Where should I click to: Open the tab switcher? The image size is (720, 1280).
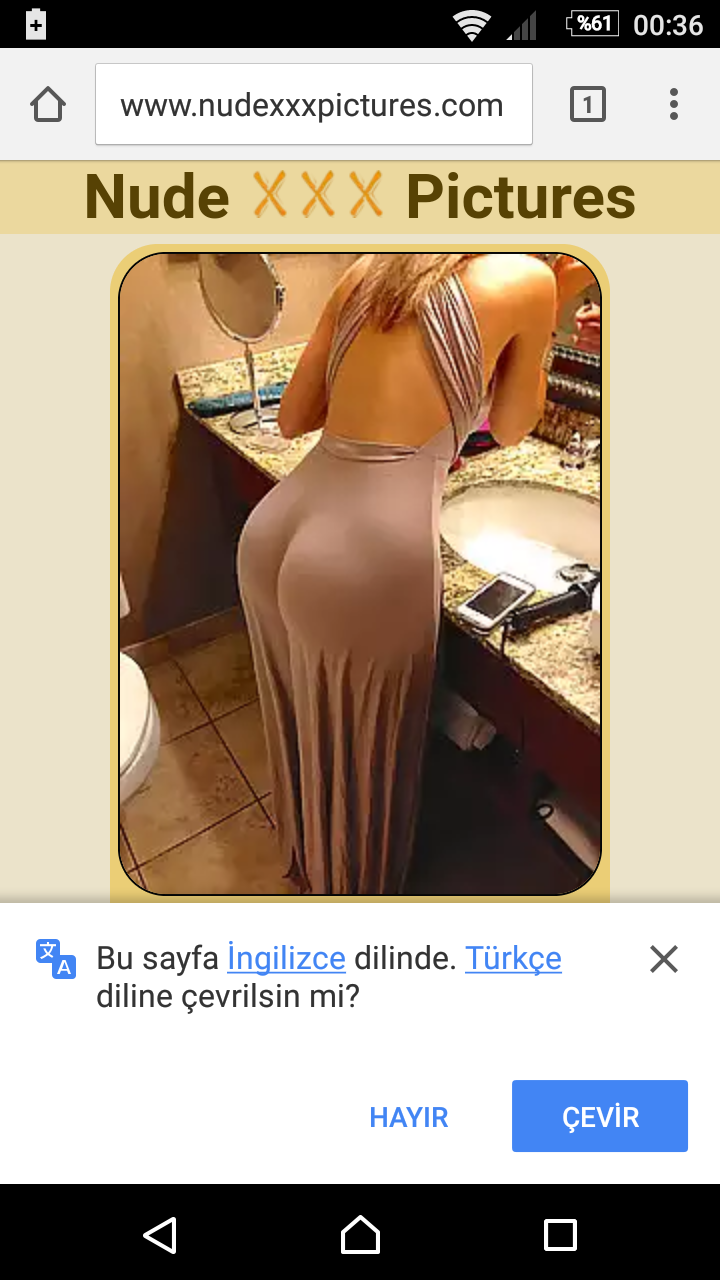[x=588, y=104]
